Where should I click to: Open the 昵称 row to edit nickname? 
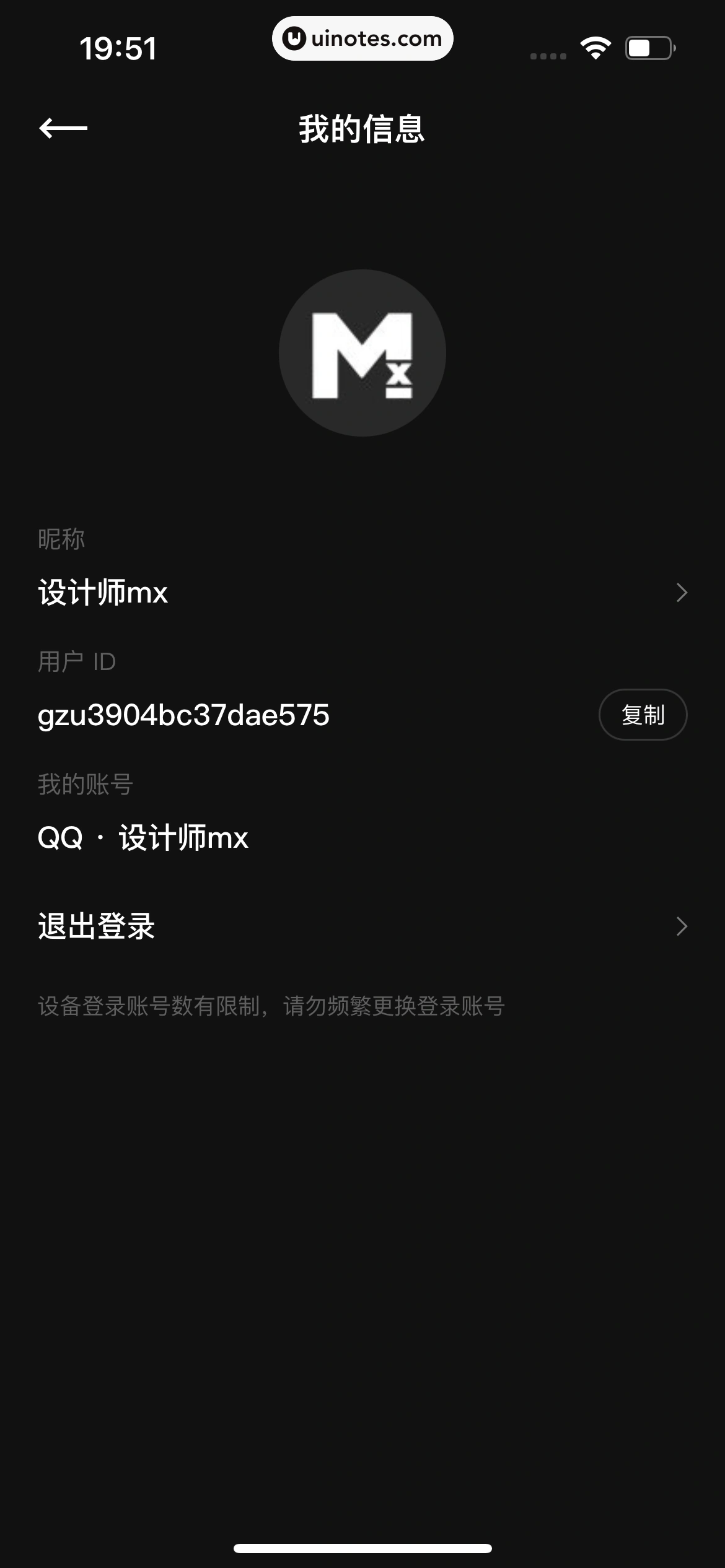362,593
